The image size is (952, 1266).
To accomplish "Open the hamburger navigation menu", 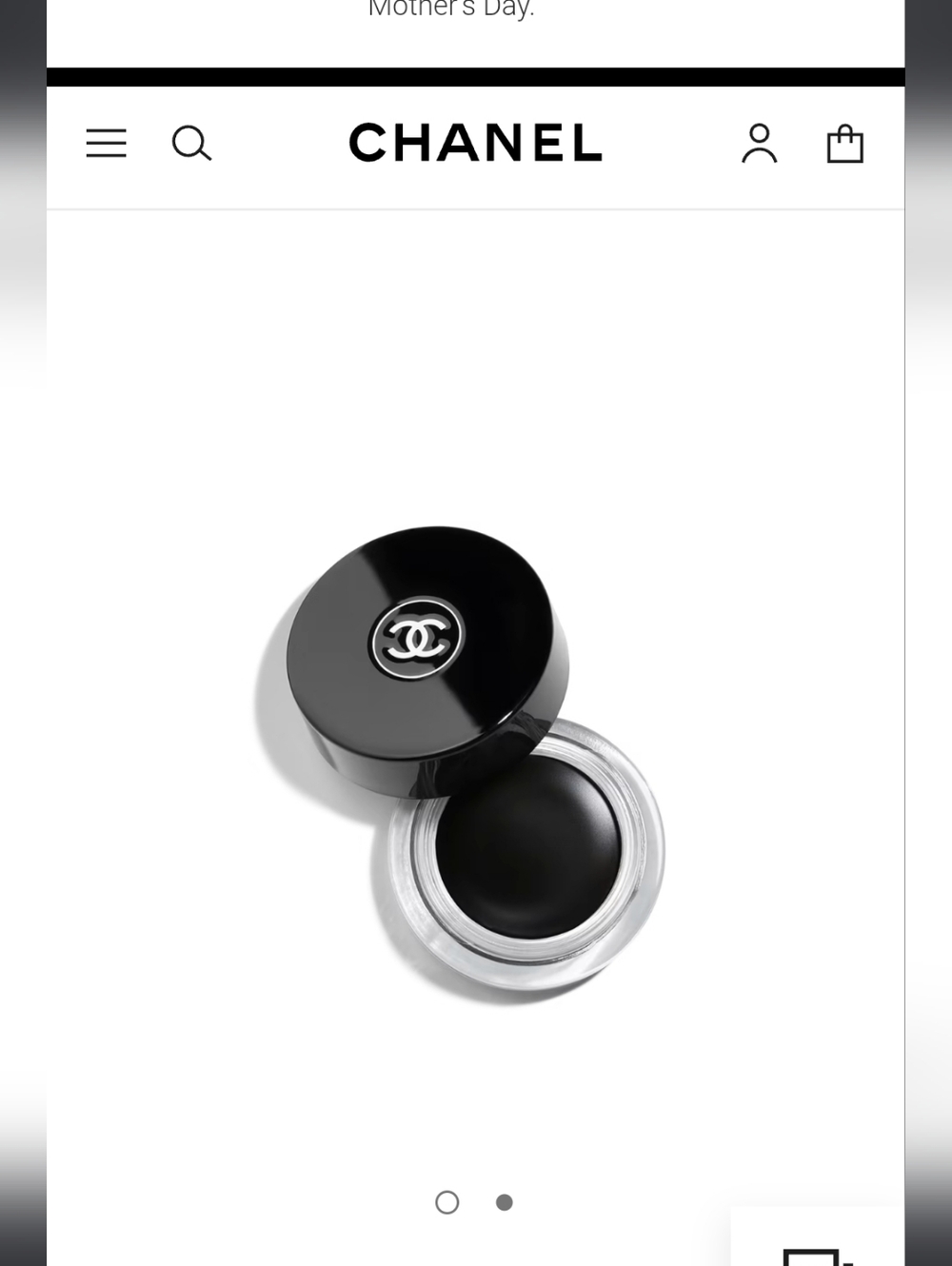I will 106,144.
